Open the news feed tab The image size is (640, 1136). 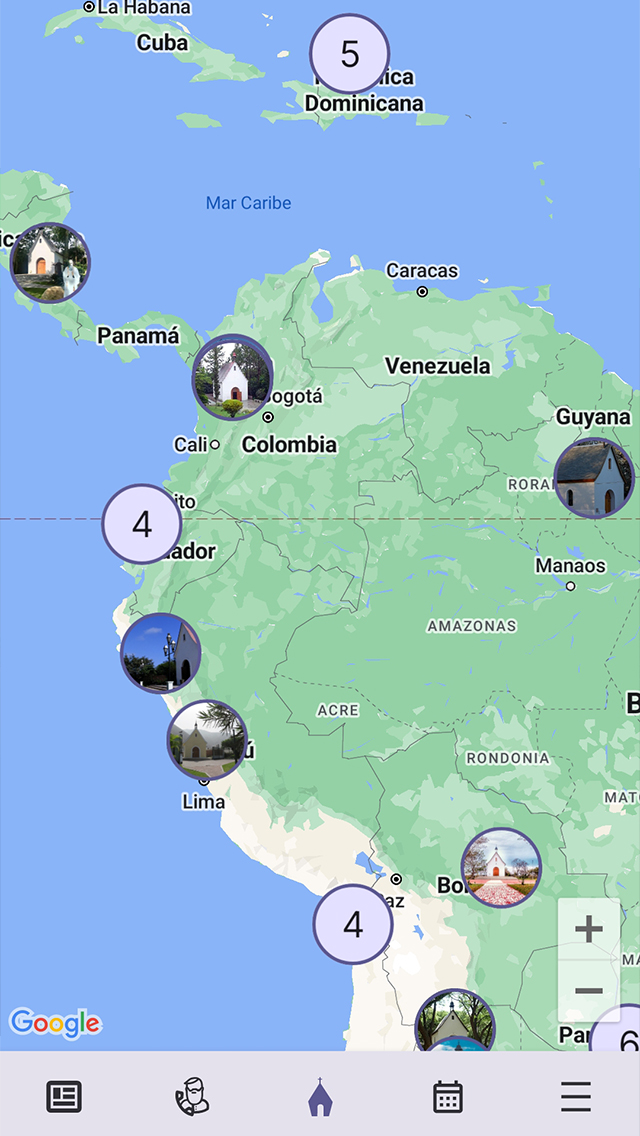click(64, 1097)
